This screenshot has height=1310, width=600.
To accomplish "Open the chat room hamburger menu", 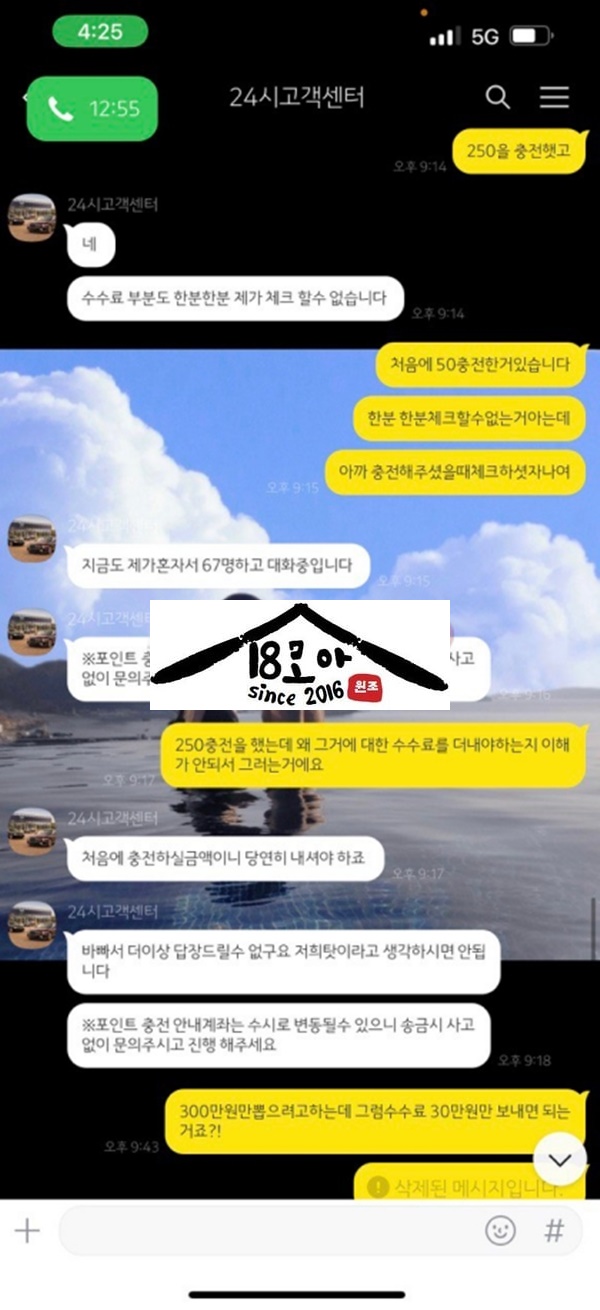I will [x=554, y=97].
